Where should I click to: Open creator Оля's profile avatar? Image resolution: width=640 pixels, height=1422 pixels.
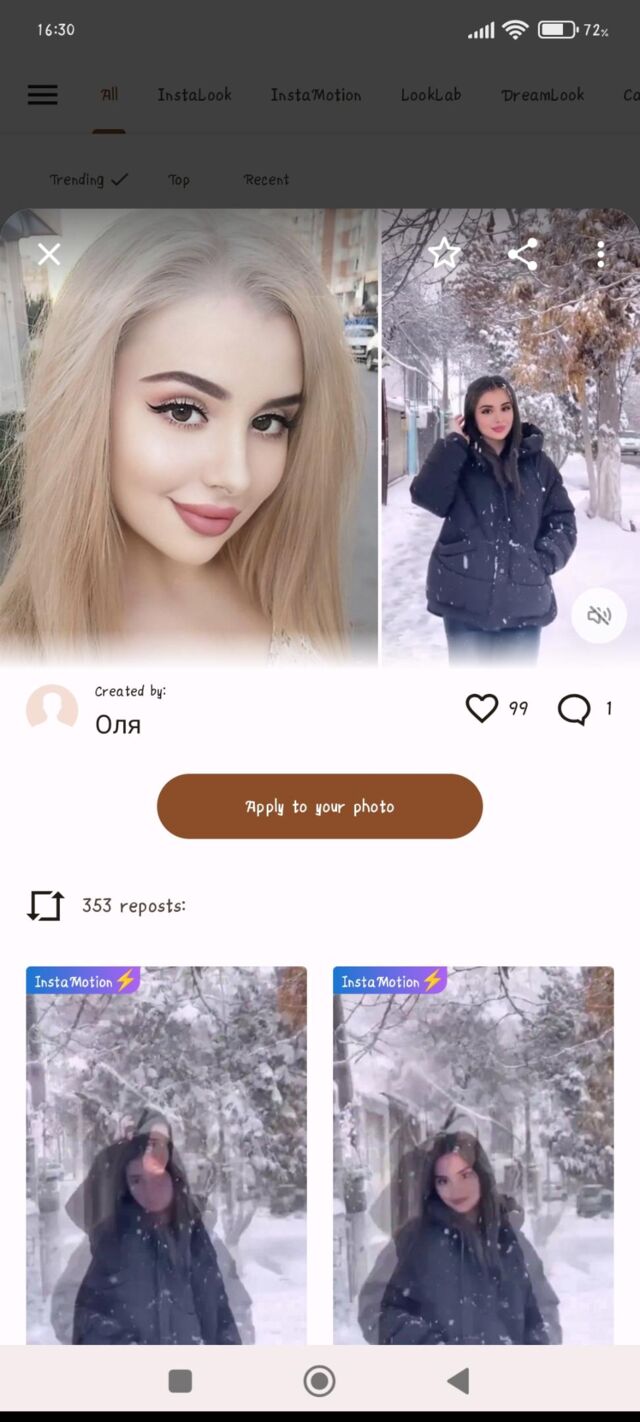[52, 709]
